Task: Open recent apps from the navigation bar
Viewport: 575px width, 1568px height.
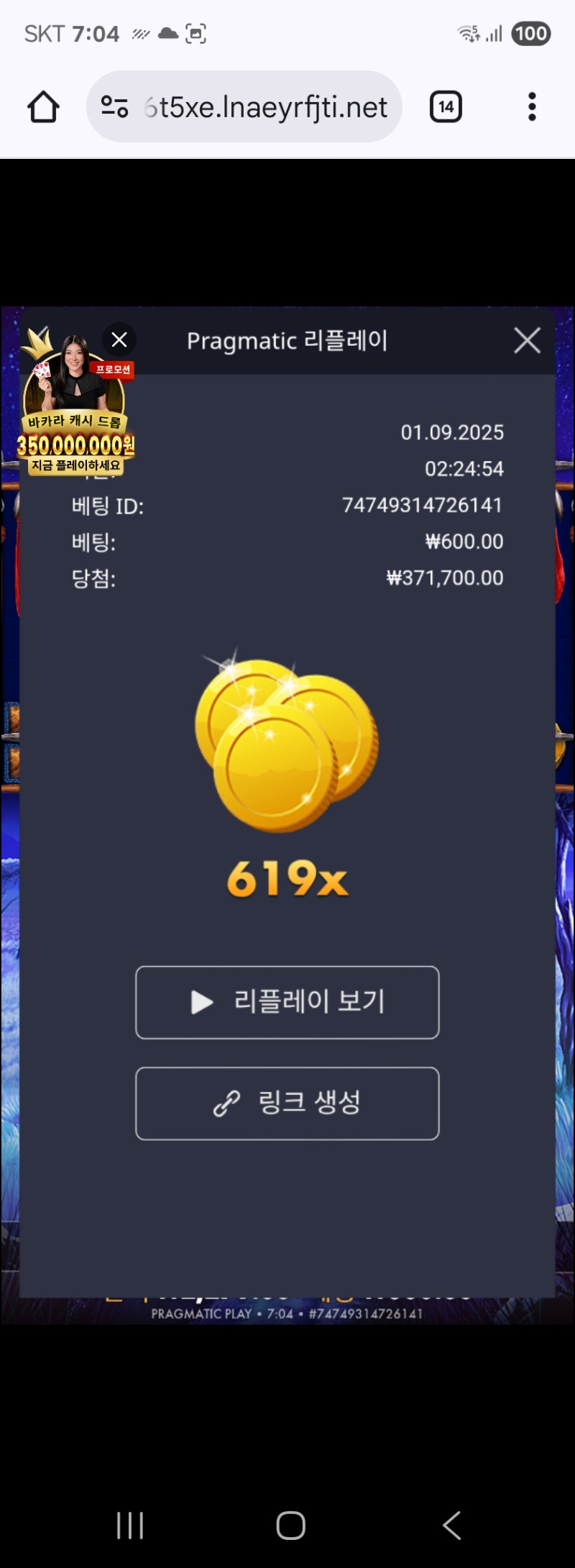Action: (x=130, y=1524)
